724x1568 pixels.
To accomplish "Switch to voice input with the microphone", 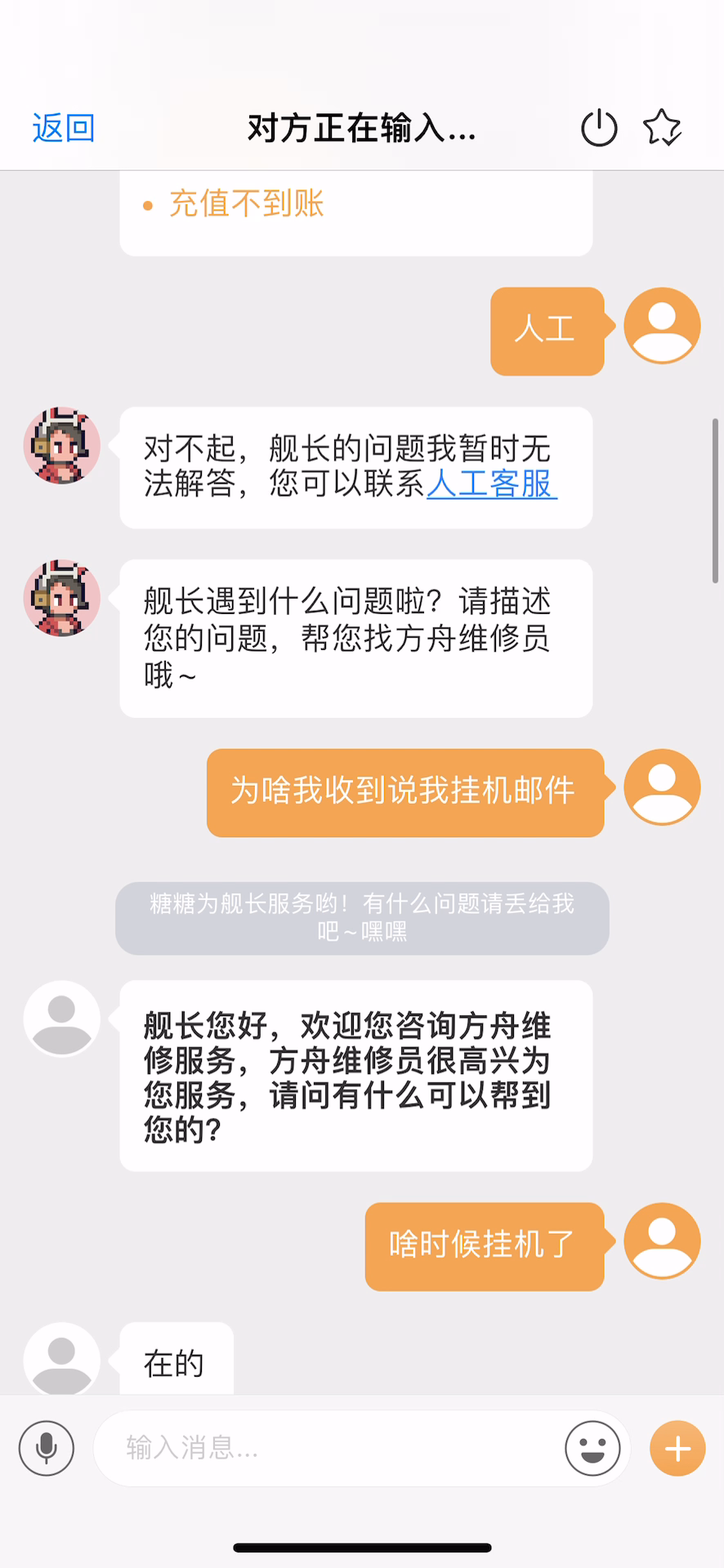I will (47, 1448).
